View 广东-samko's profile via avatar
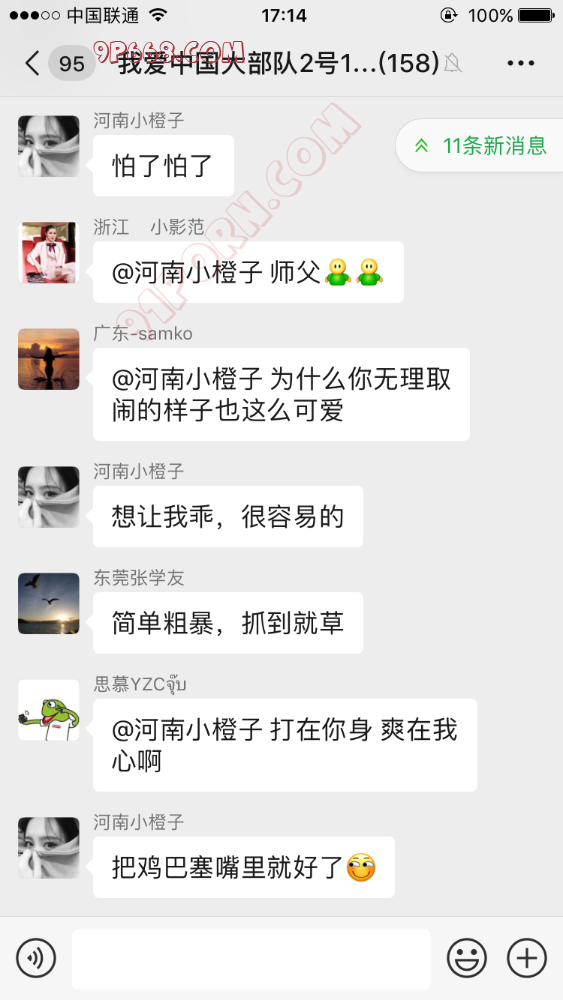Screen dimensions: 563x1000 point(48,359)
